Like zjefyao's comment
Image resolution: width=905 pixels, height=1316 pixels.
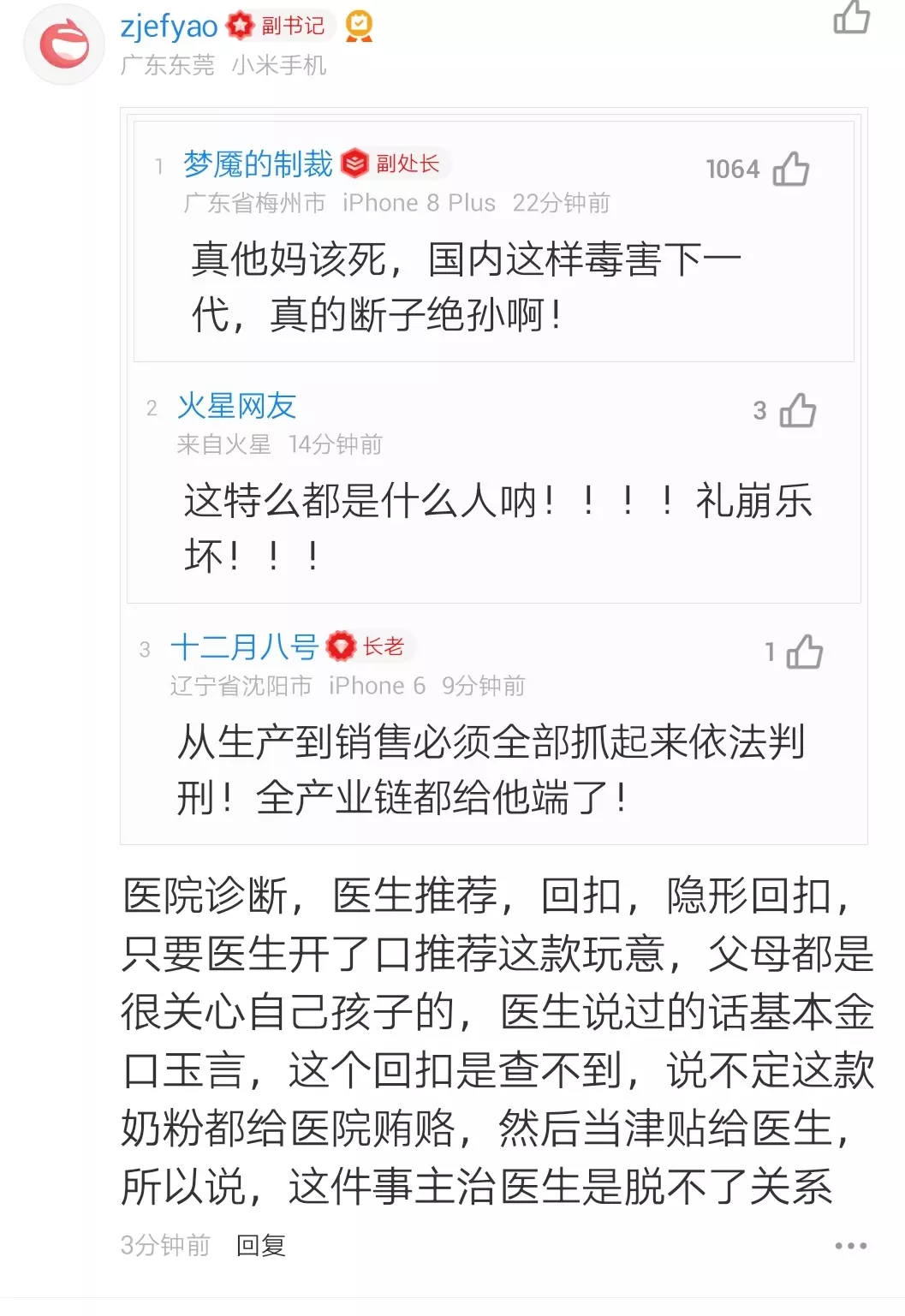(851, 17)
